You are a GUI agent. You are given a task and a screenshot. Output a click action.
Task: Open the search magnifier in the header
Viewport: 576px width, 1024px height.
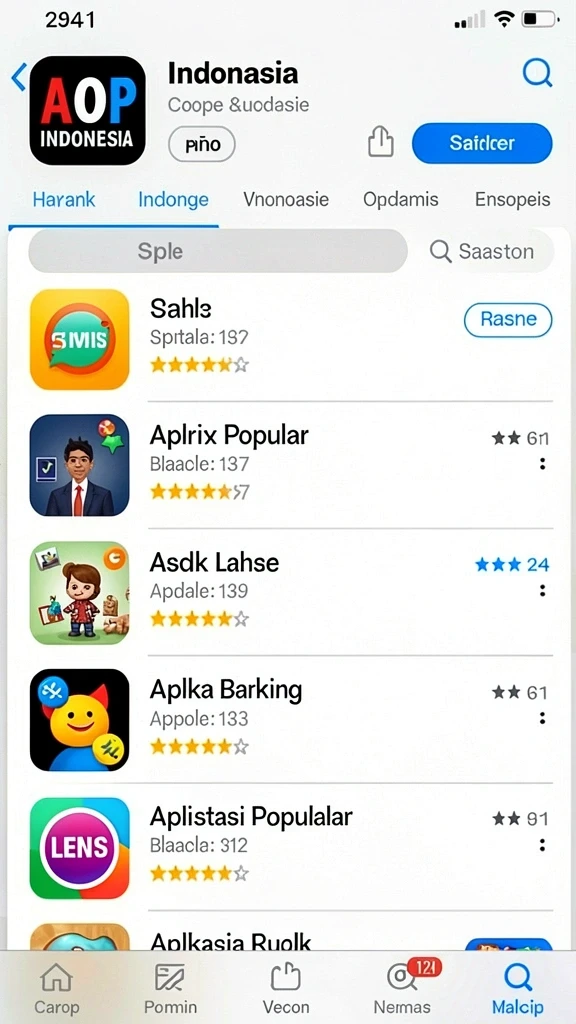coord(537,72)
